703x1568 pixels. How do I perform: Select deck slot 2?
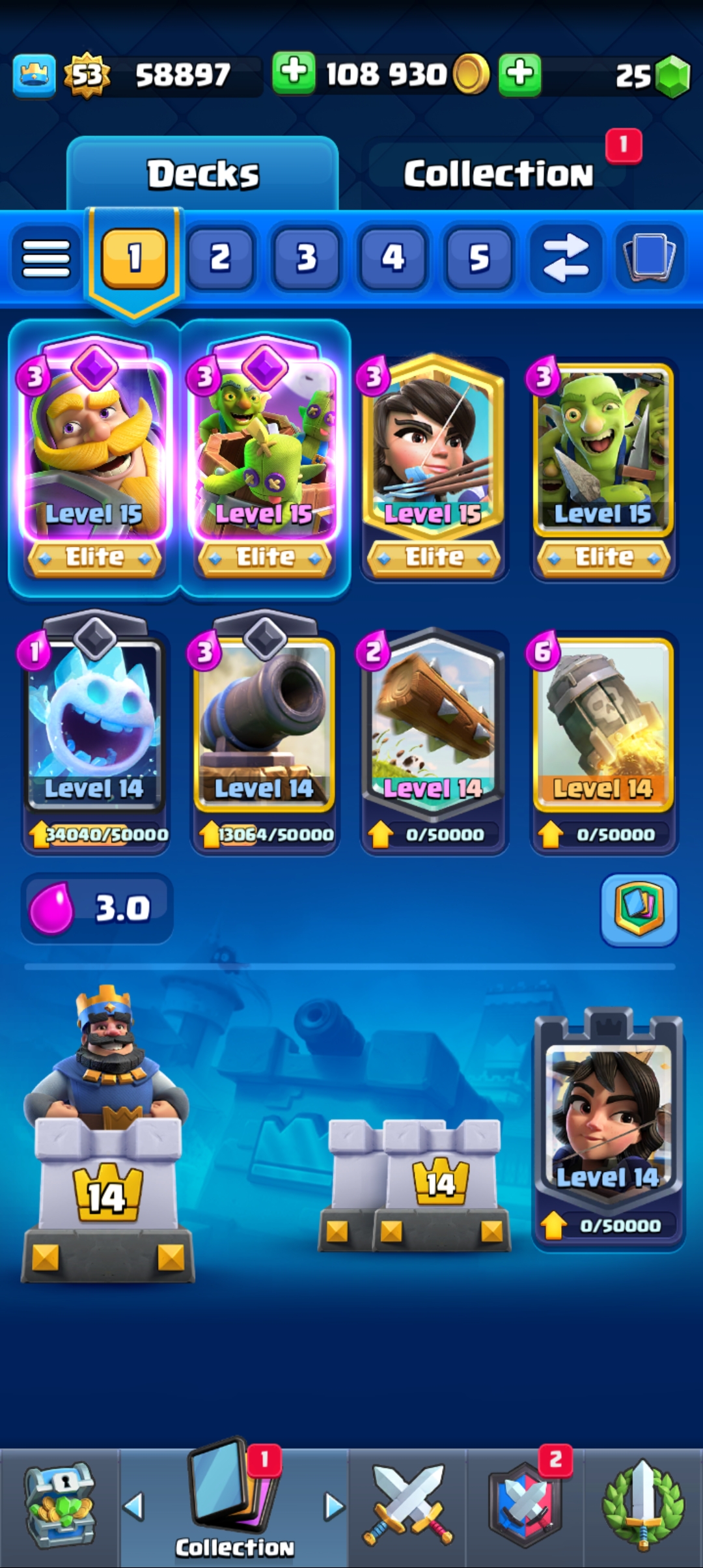click(x=220, y=259)
